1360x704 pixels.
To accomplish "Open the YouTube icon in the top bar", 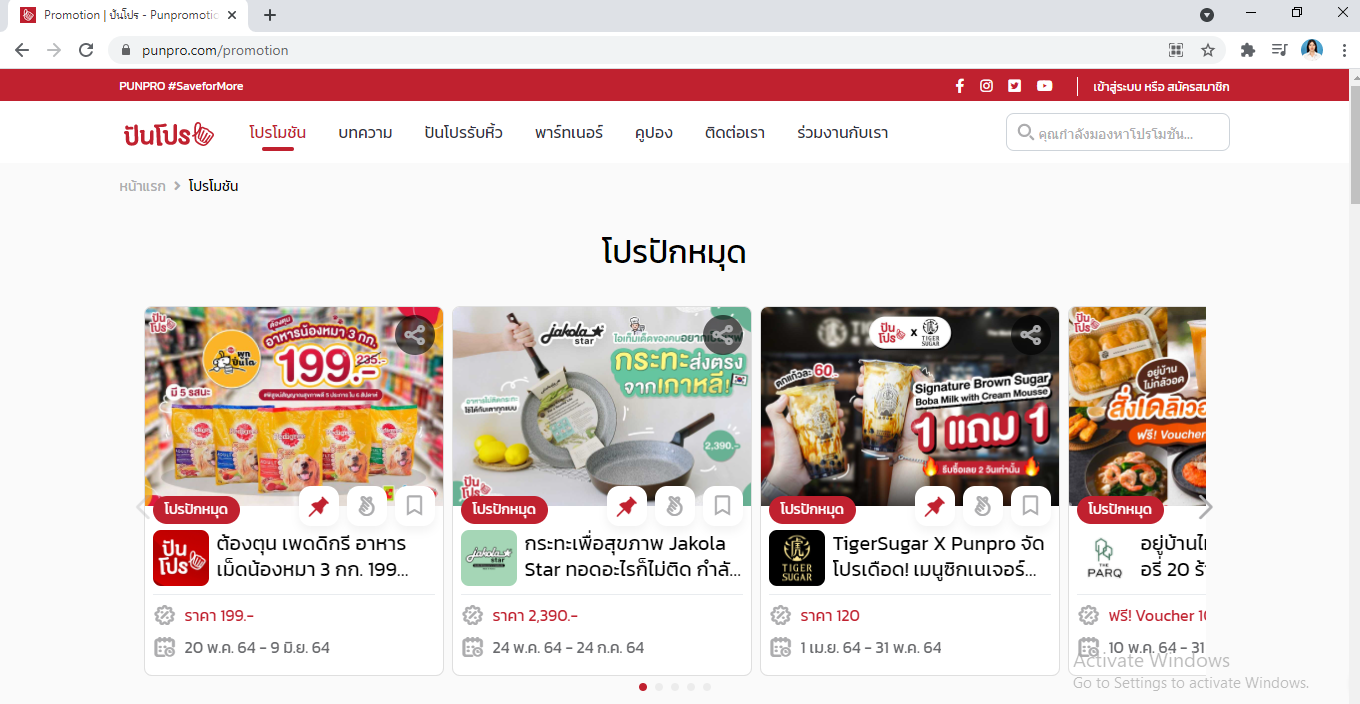I will 1044,86.
